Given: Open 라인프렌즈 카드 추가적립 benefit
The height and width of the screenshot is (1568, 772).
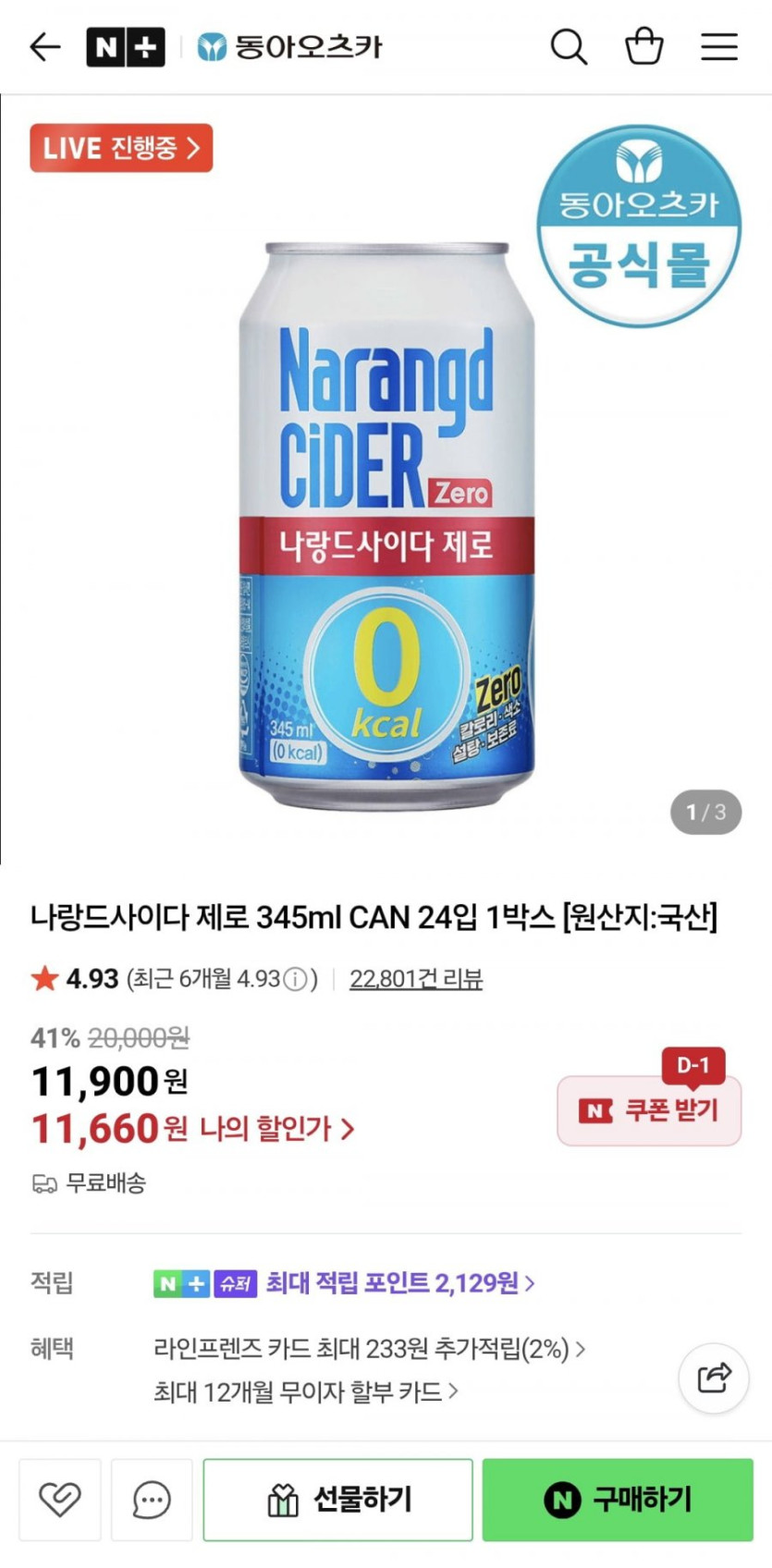Looking at the screenshot, I should click(369, 1349).
